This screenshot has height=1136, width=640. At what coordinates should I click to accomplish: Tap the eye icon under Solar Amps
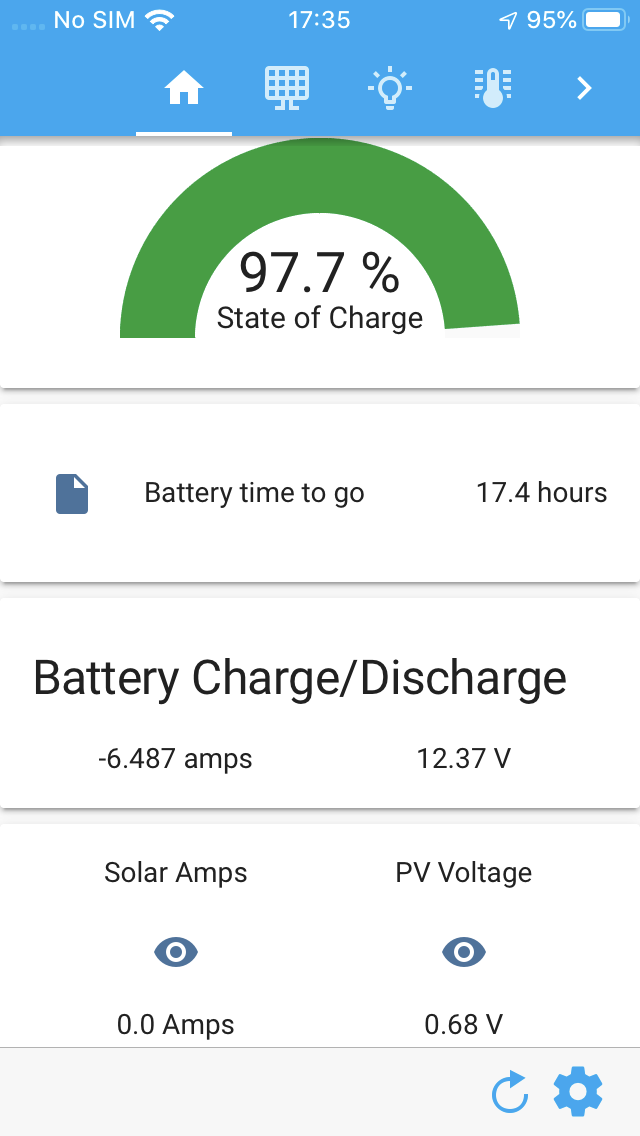coord(176,952)
